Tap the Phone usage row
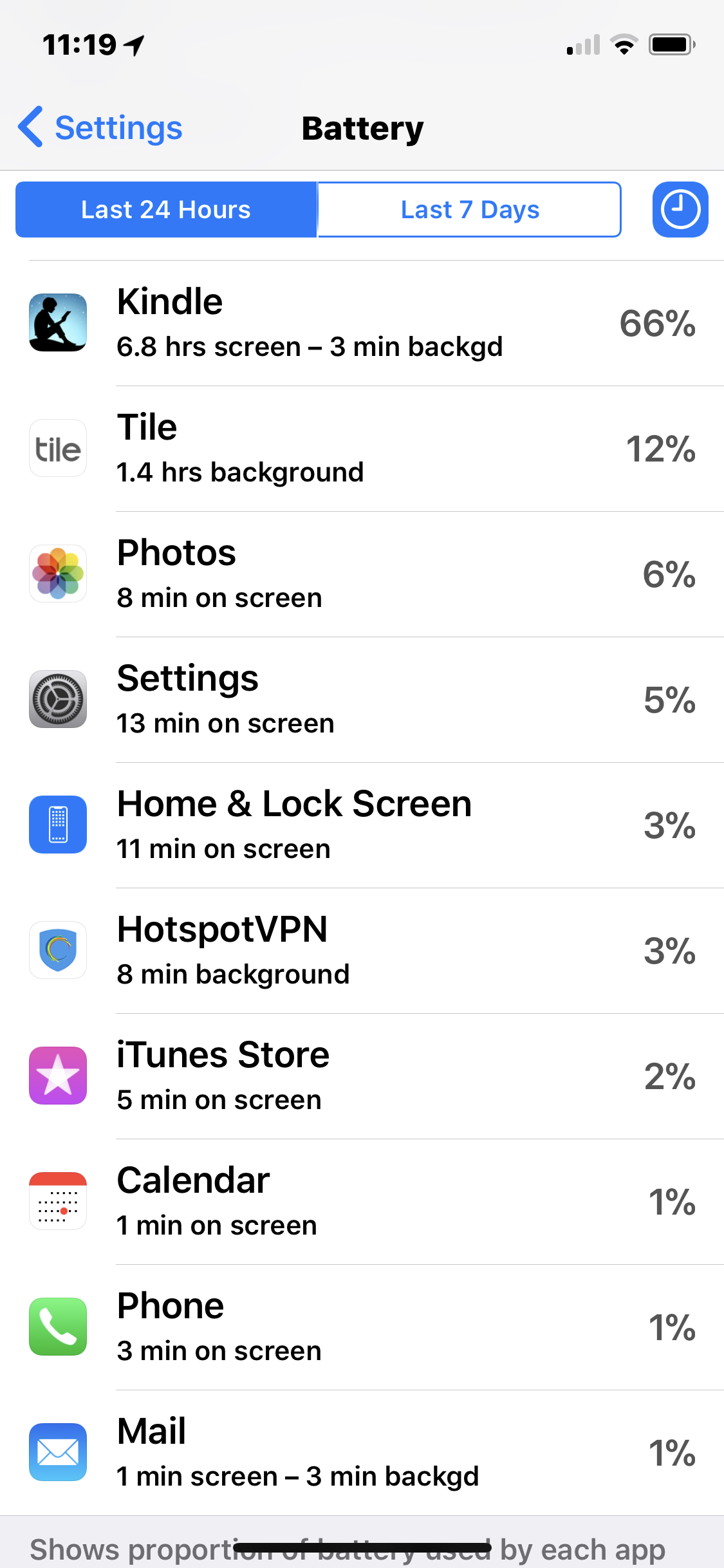The width and height of the screenshot is (724, 1568). click(x=362, y=1327)
